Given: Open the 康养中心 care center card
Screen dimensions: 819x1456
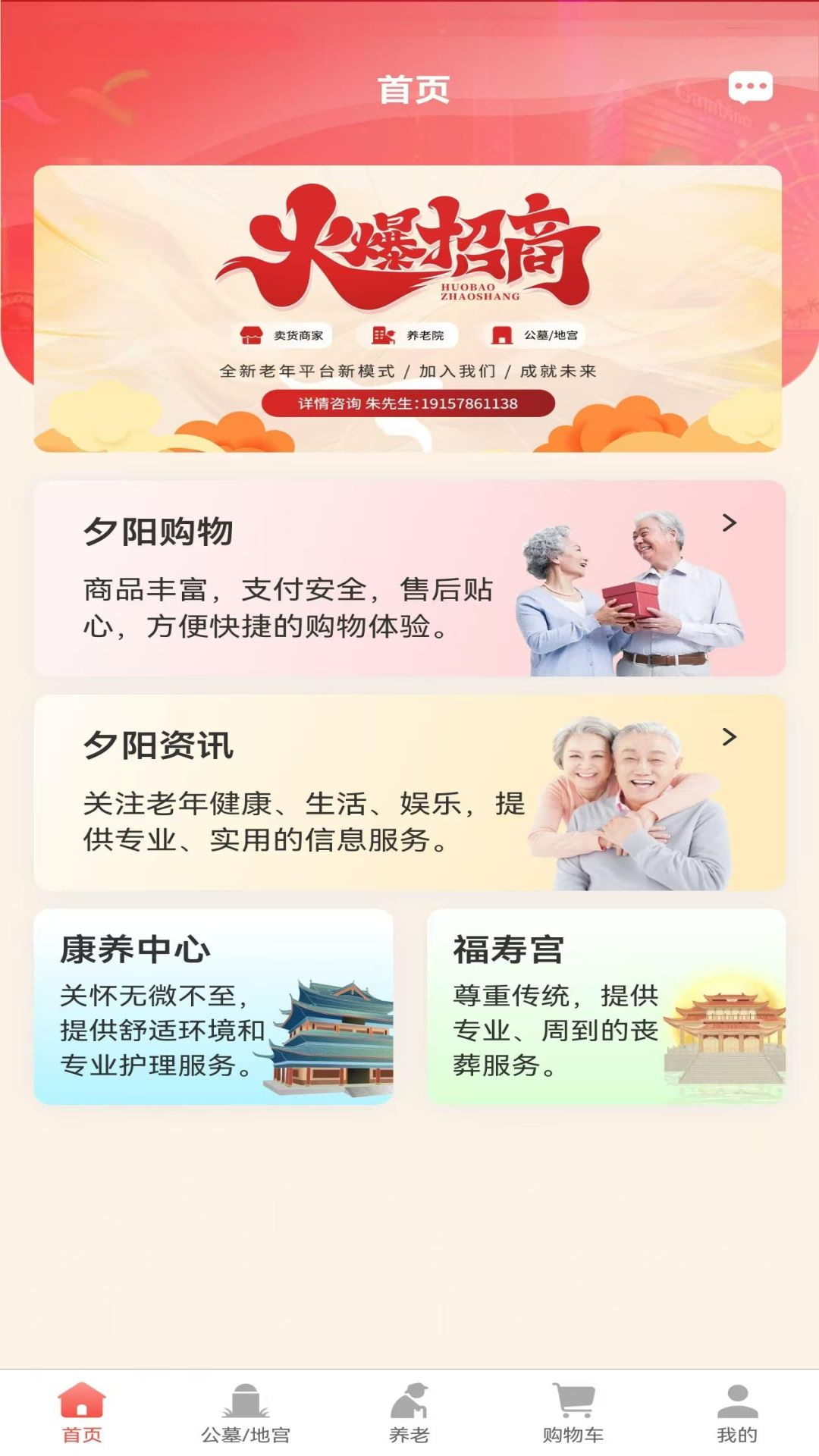Looking at the screenshot, I should point(213,1006).
